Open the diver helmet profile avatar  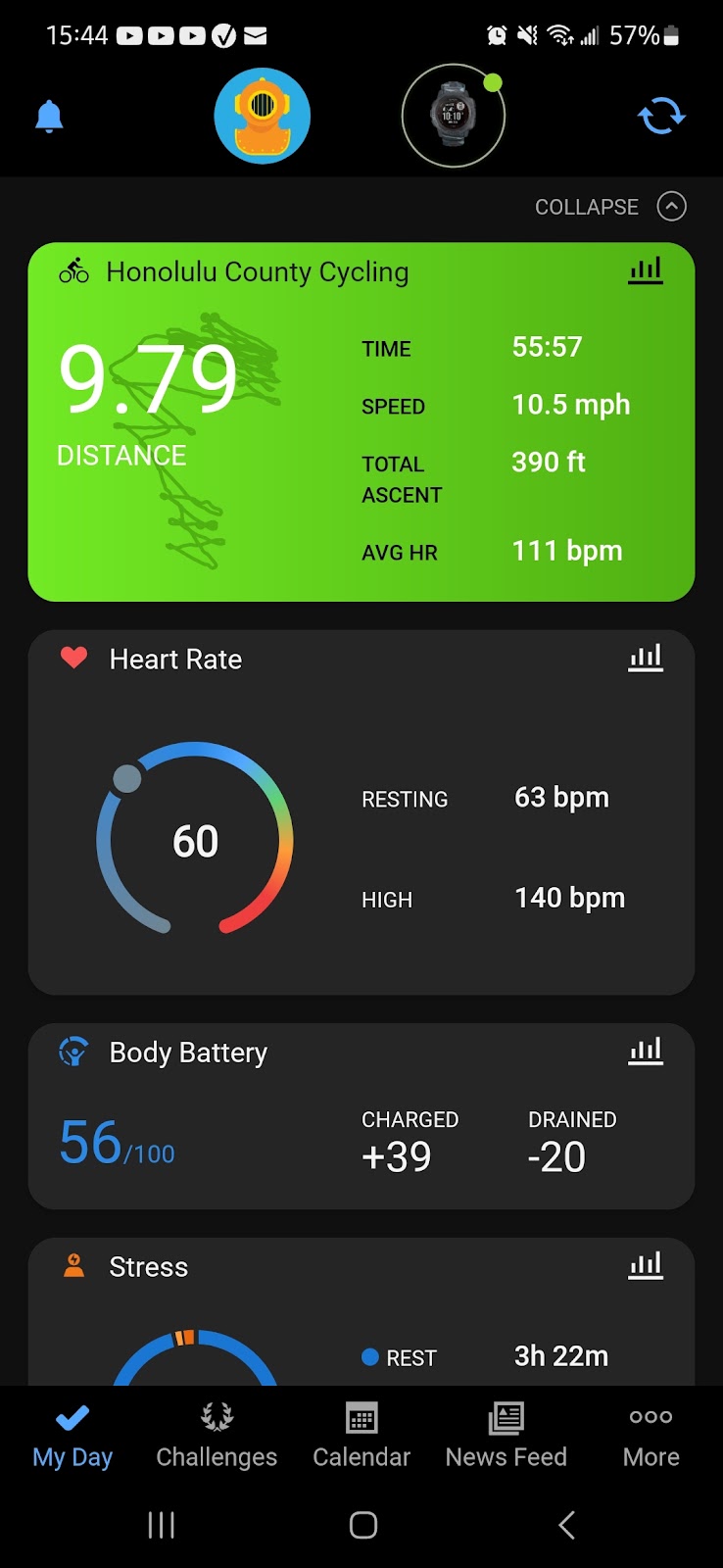click(x=263, y=116)
